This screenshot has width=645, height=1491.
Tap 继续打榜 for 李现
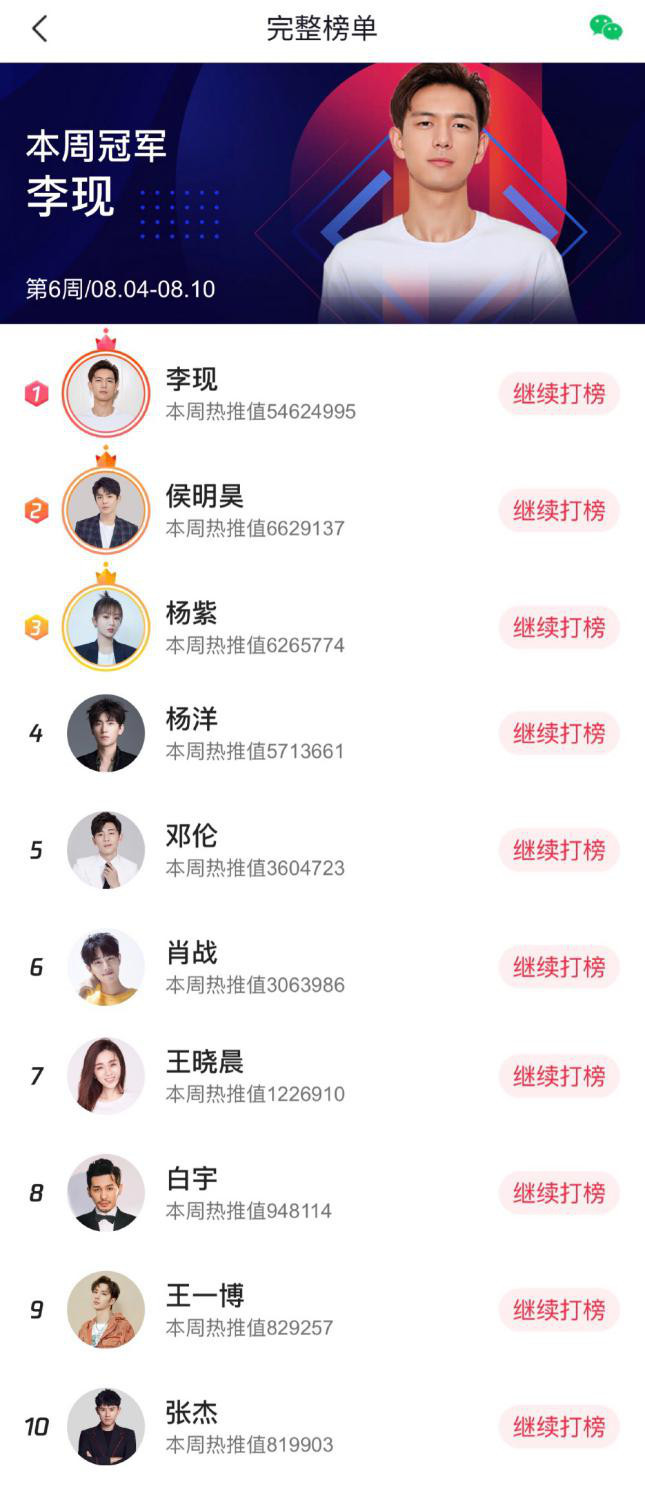click(559, 394)
